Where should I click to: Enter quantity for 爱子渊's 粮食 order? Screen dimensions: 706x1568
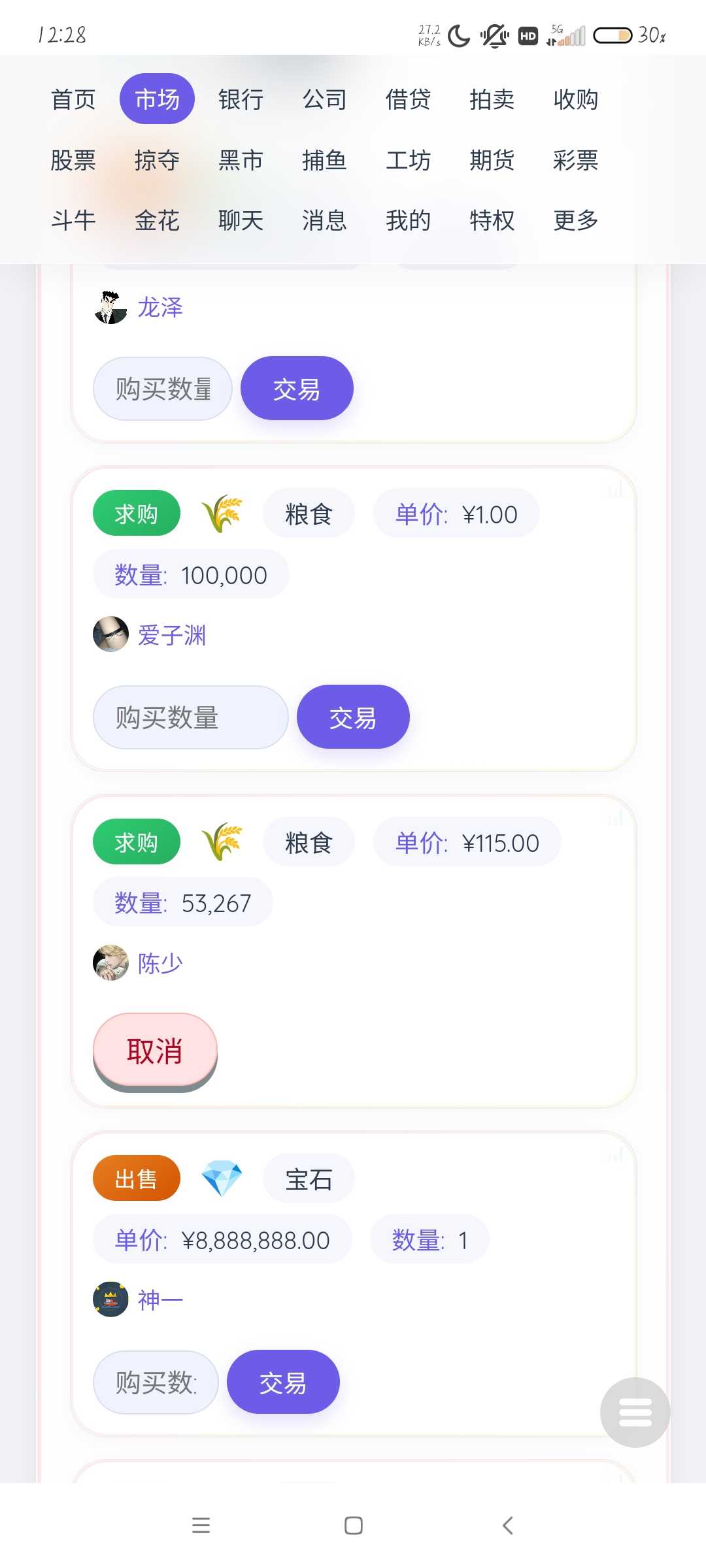pyautogui.click(x=190, y=717)
